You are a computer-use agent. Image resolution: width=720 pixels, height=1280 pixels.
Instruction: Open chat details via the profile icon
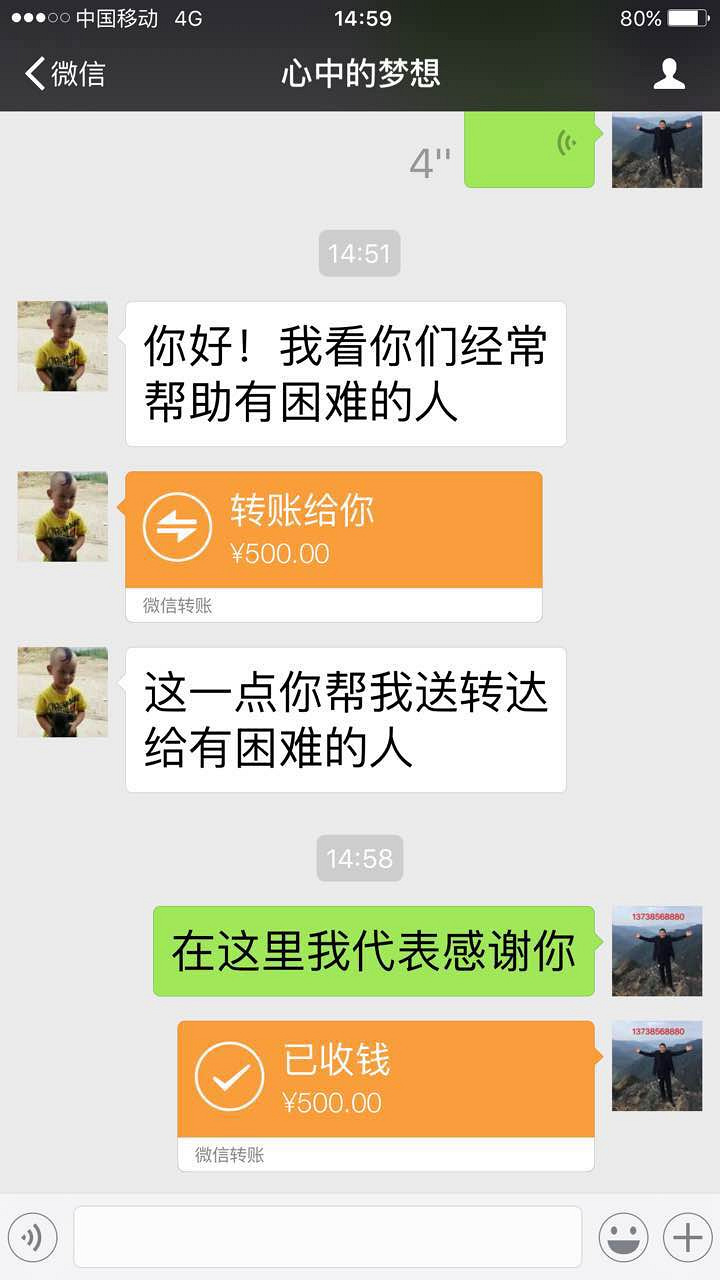(x=668, y=74)
